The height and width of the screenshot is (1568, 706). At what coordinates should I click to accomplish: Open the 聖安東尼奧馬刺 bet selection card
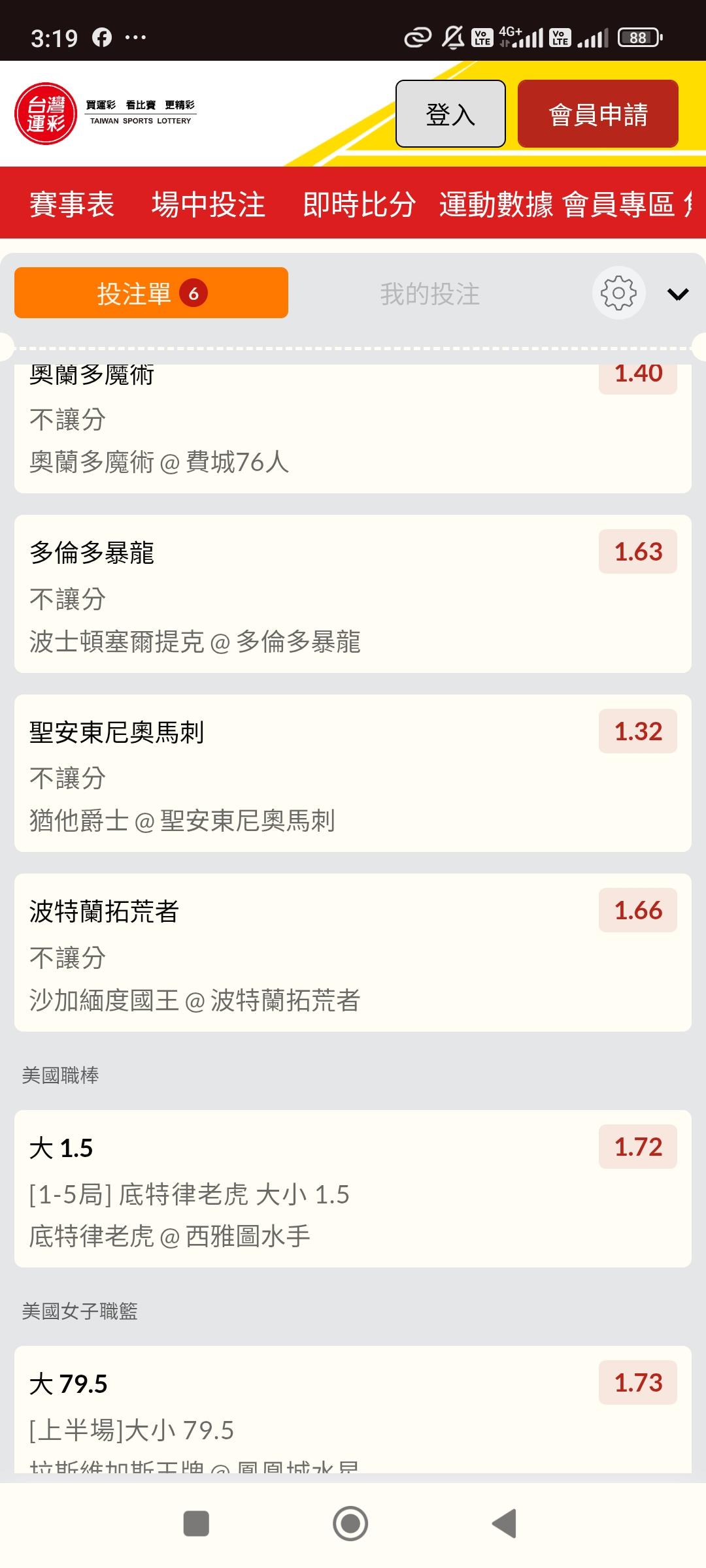tap(352, 774)
